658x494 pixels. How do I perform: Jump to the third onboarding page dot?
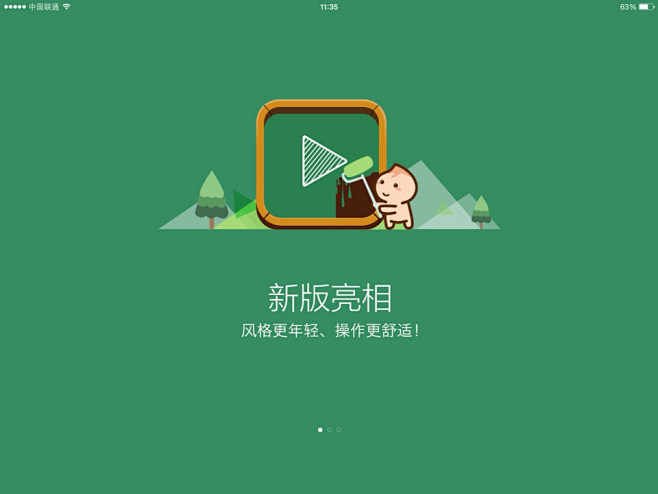pyautogui.click(x=339, y=430)
